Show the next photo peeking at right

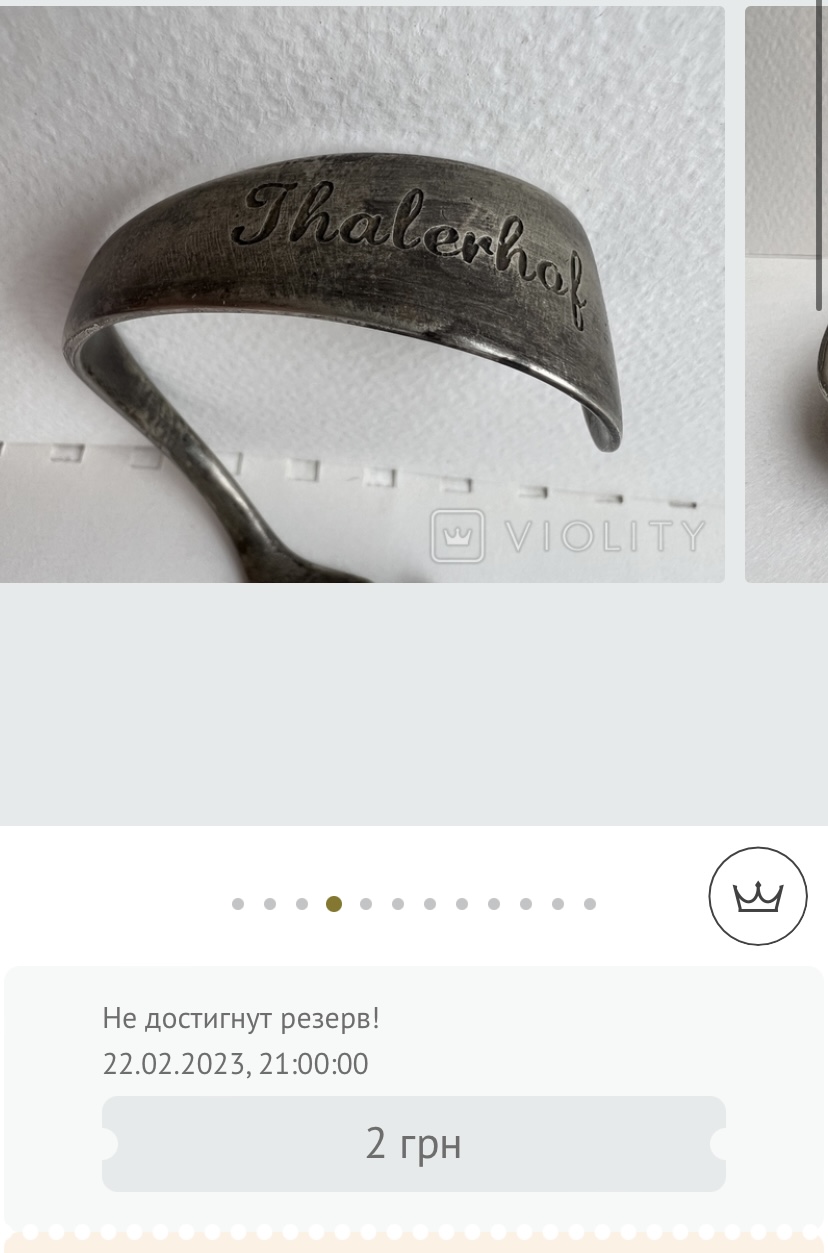tap(787, 294)
